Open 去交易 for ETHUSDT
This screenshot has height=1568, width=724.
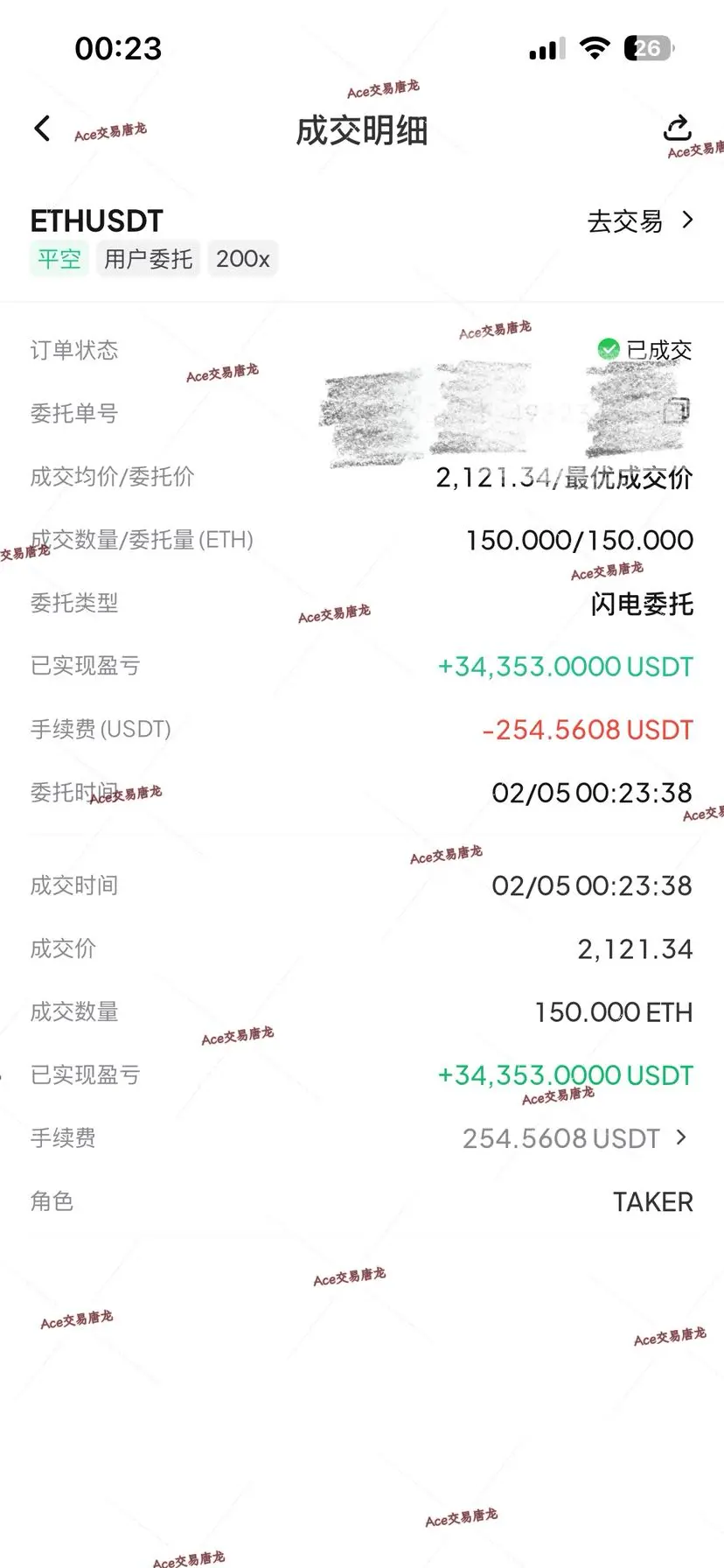pyautogui.click(x=640, y=221)
